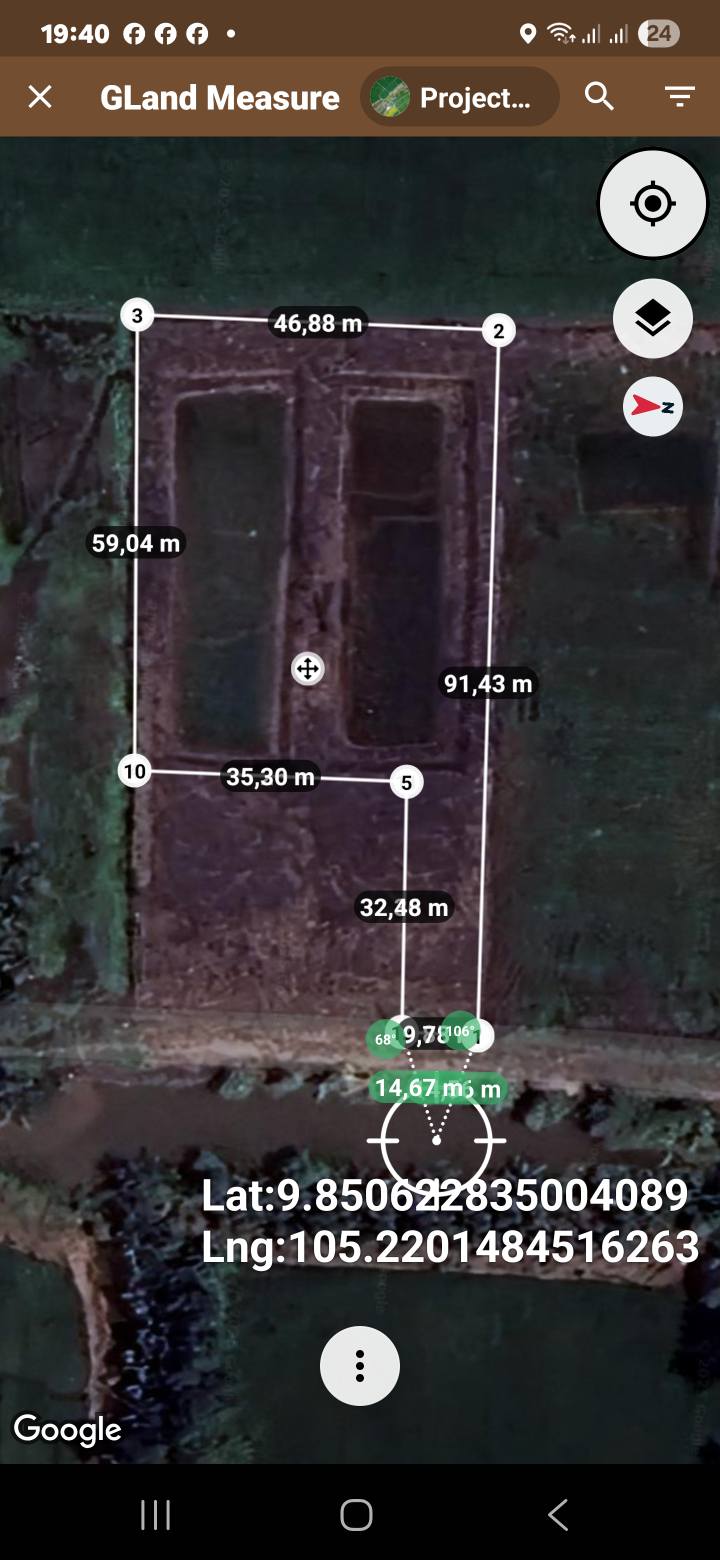The image size is (720, 1560).
Task: Open the search magnifier icon
Action: click(599, 97)
